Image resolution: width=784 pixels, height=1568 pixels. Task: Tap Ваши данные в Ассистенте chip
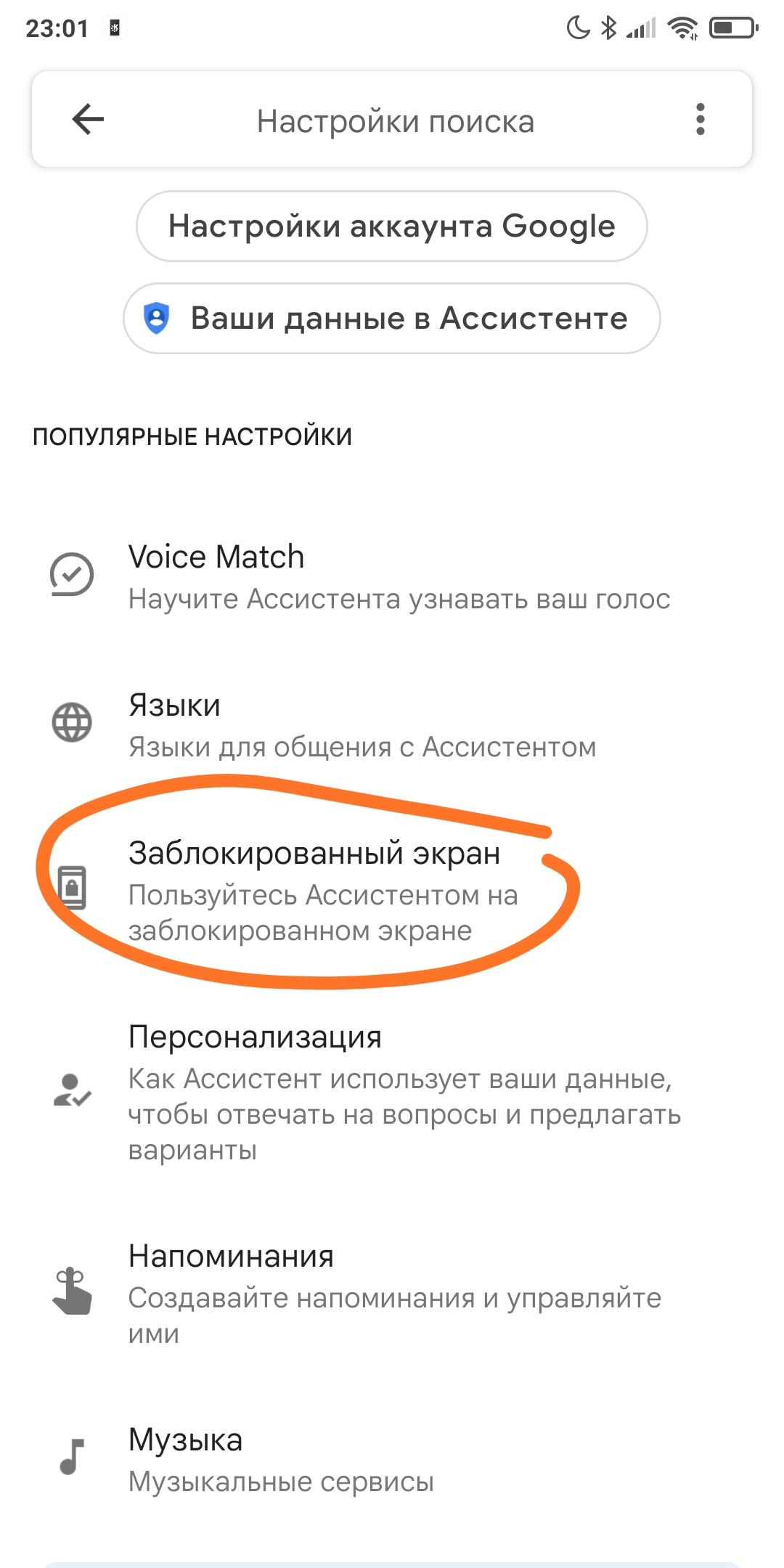tap(391, 319)
